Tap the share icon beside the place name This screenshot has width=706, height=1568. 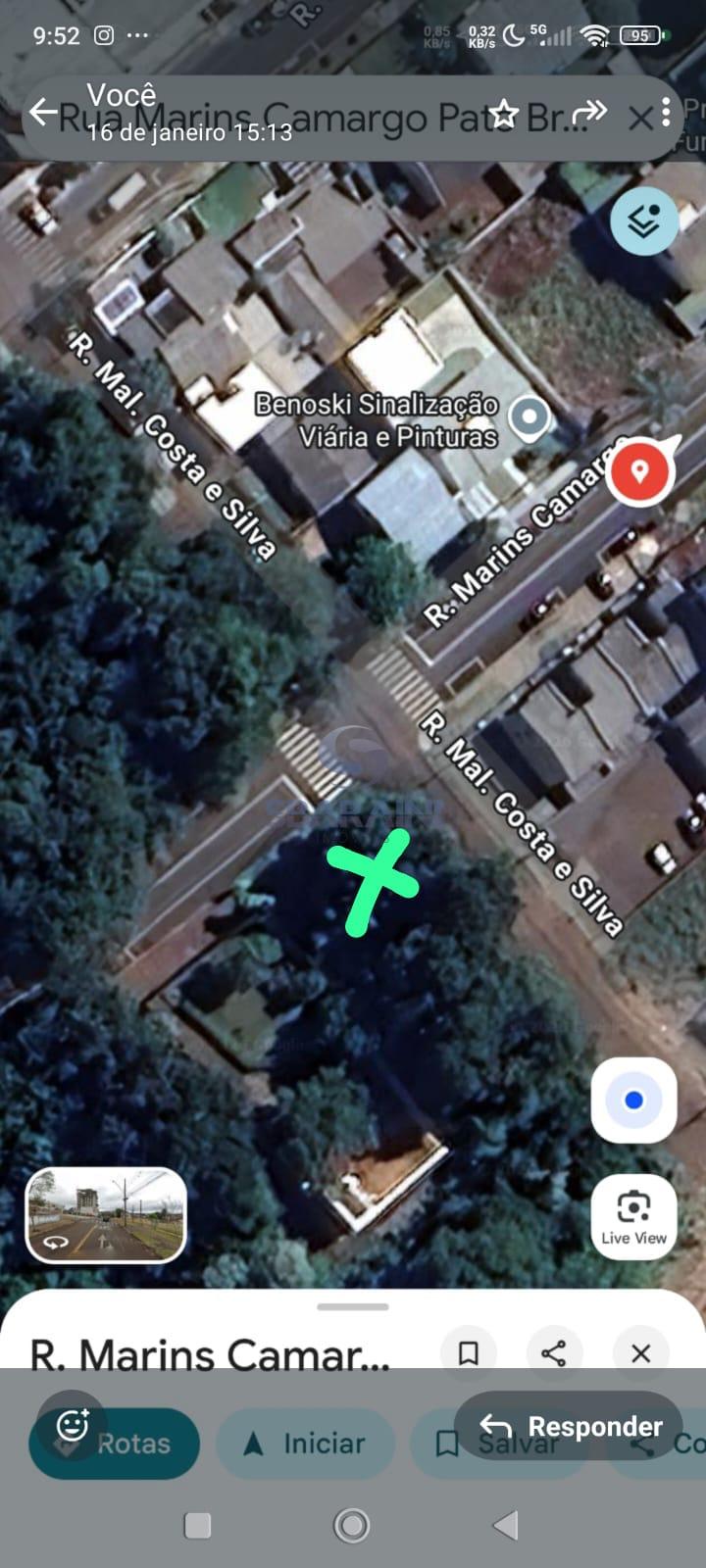[x=553, y=1353]
